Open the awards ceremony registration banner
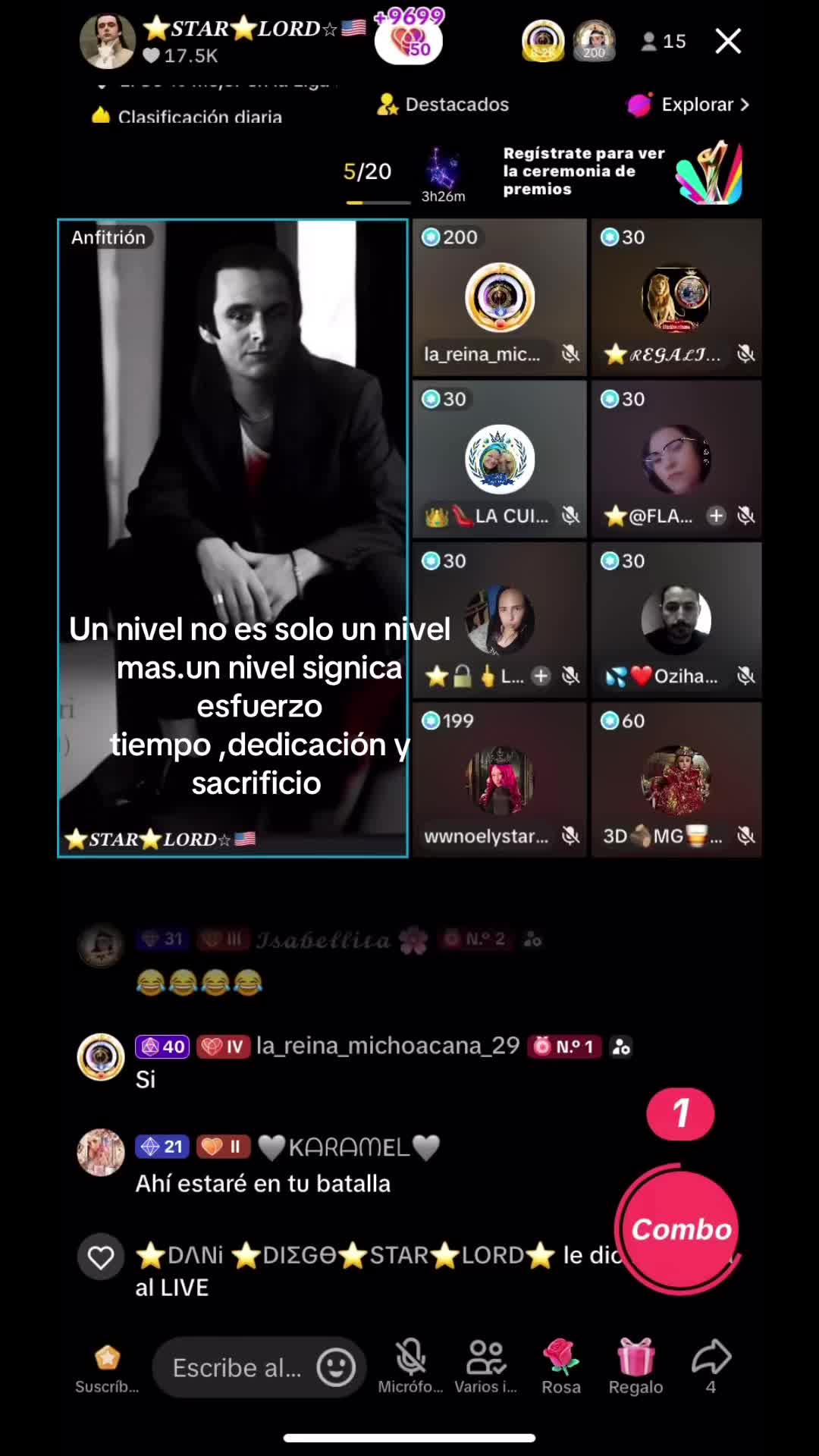 tap(622, 172)
